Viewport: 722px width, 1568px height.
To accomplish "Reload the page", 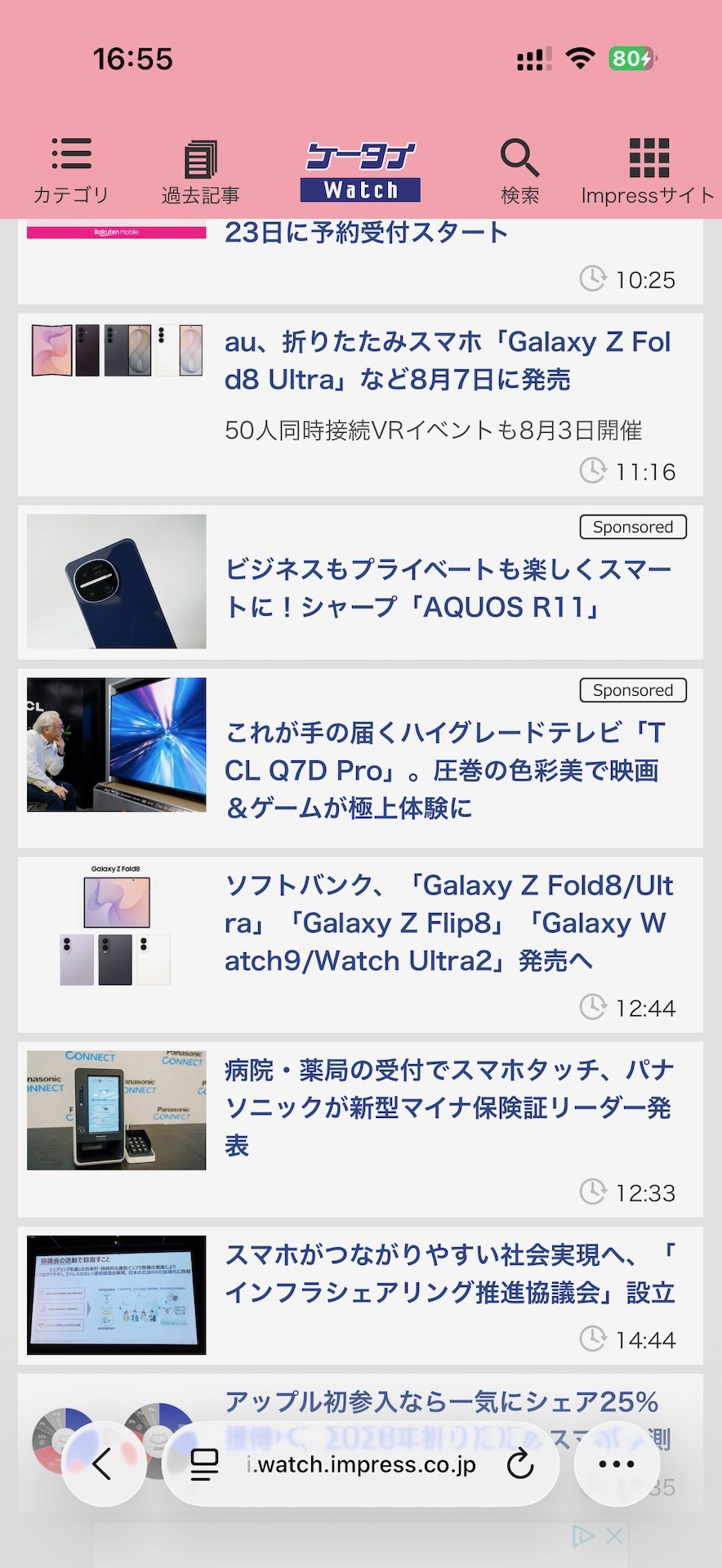I will pyautogui.click(x=520, y=1464).
